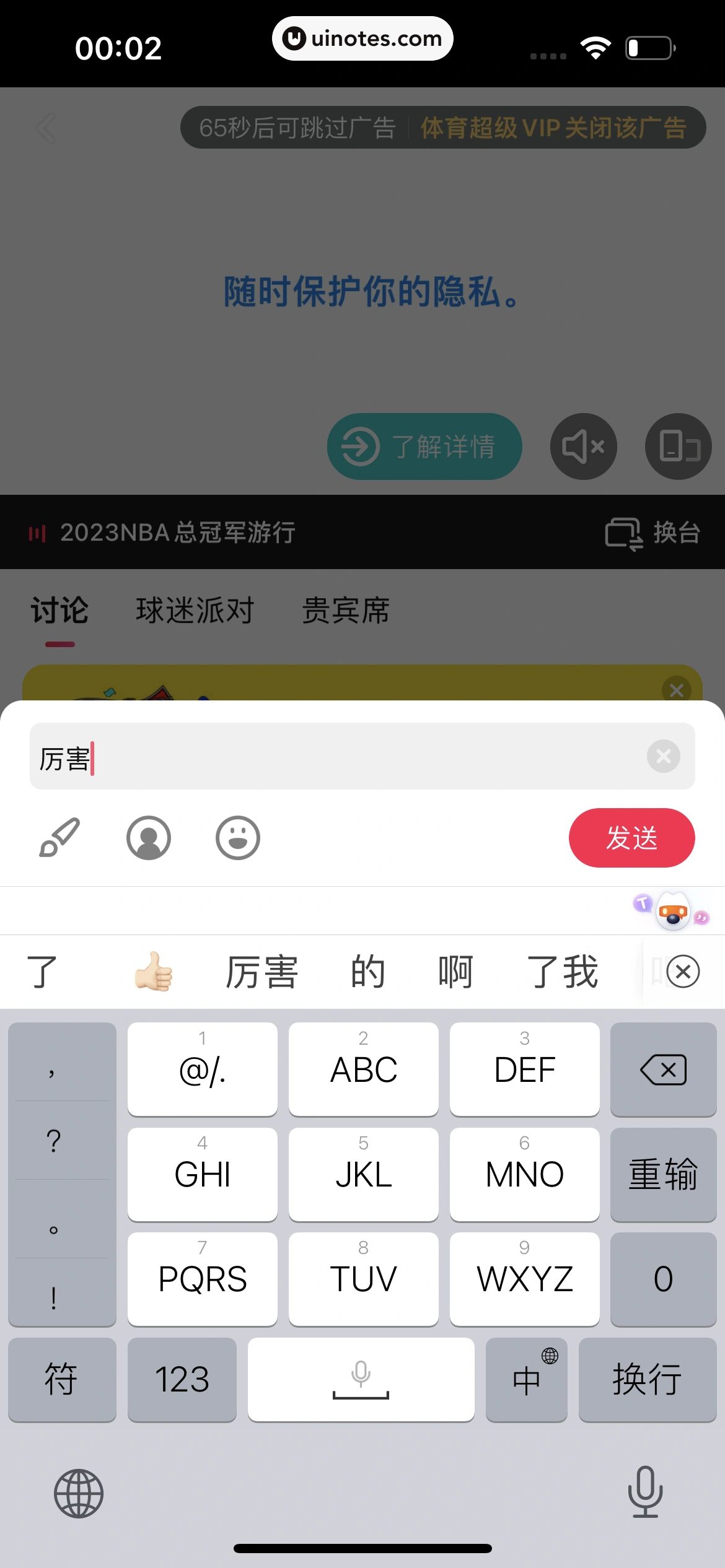Switch keyboard language with the globe icon

tap(79, 1493)
